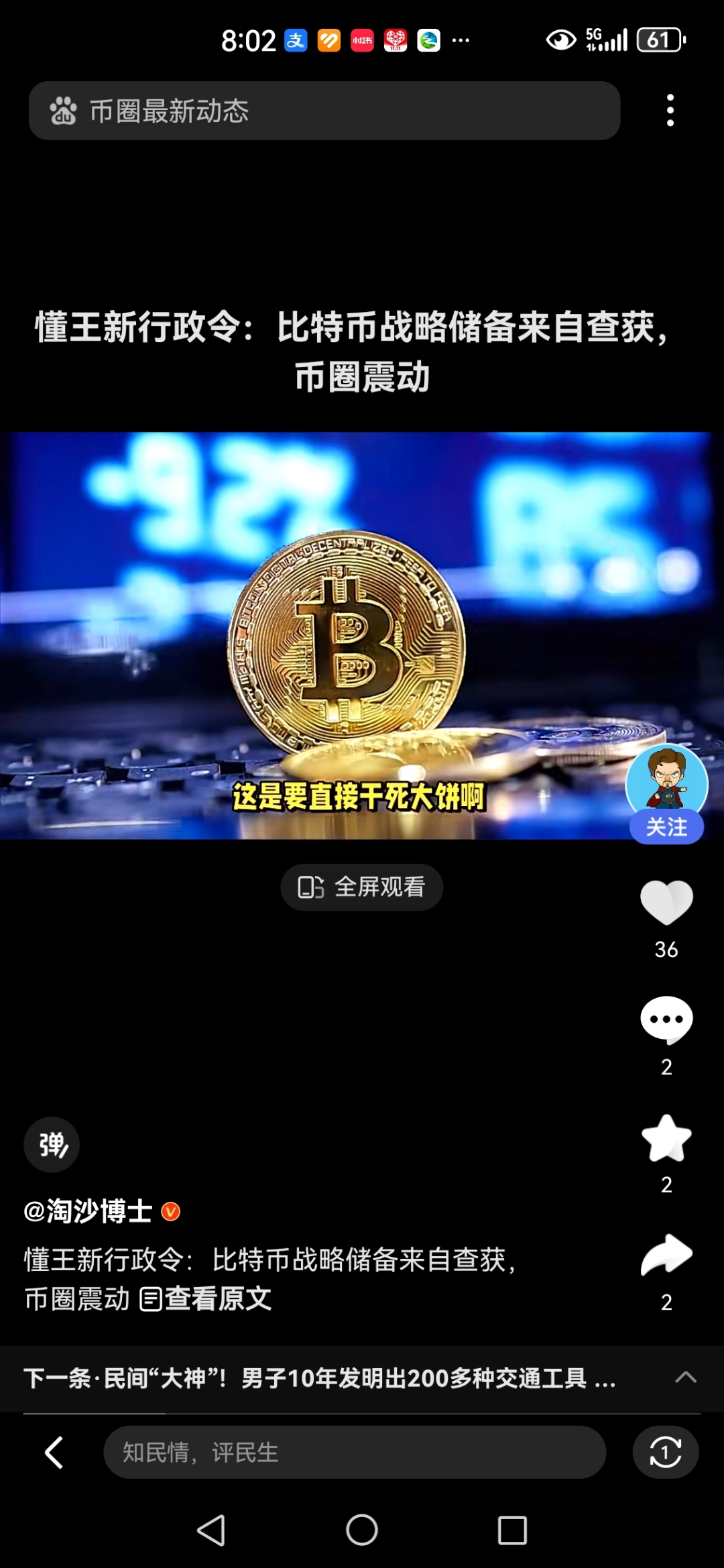Favorite the video with the star icon
This screenshot has height=1568, width=724.
pos(666,1138)
